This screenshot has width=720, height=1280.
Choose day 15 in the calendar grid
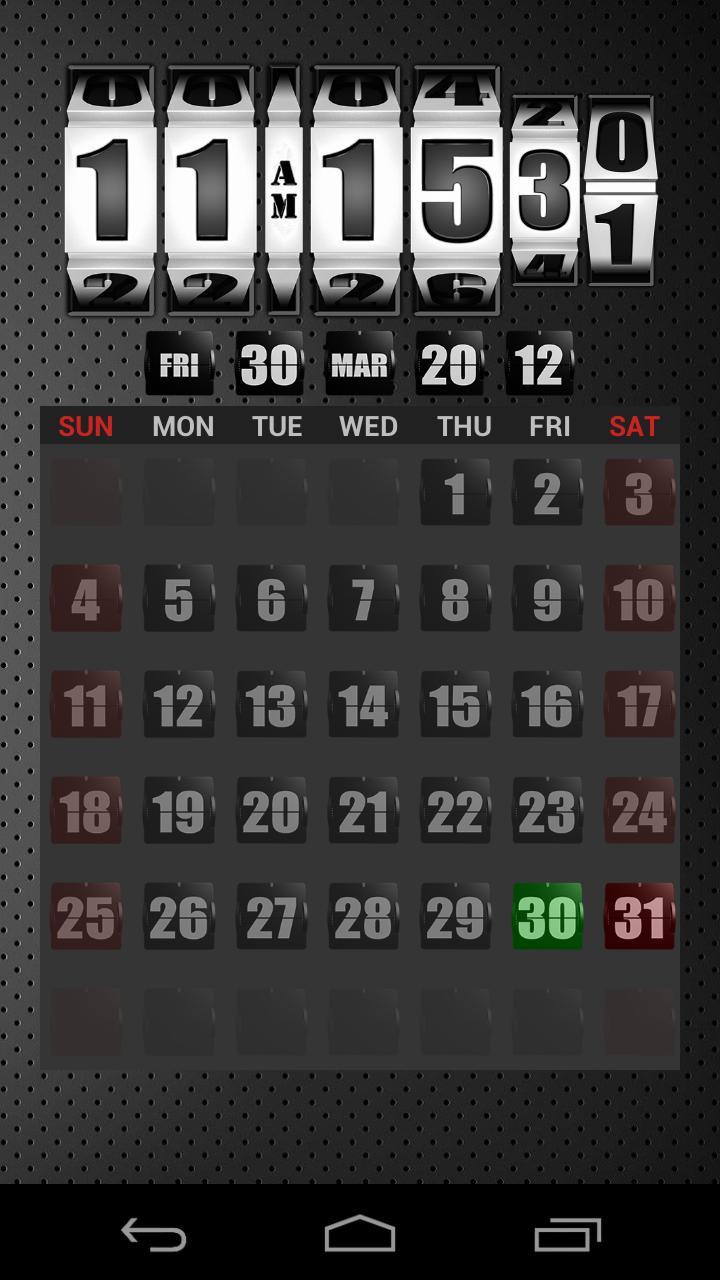tap(455, 704)
